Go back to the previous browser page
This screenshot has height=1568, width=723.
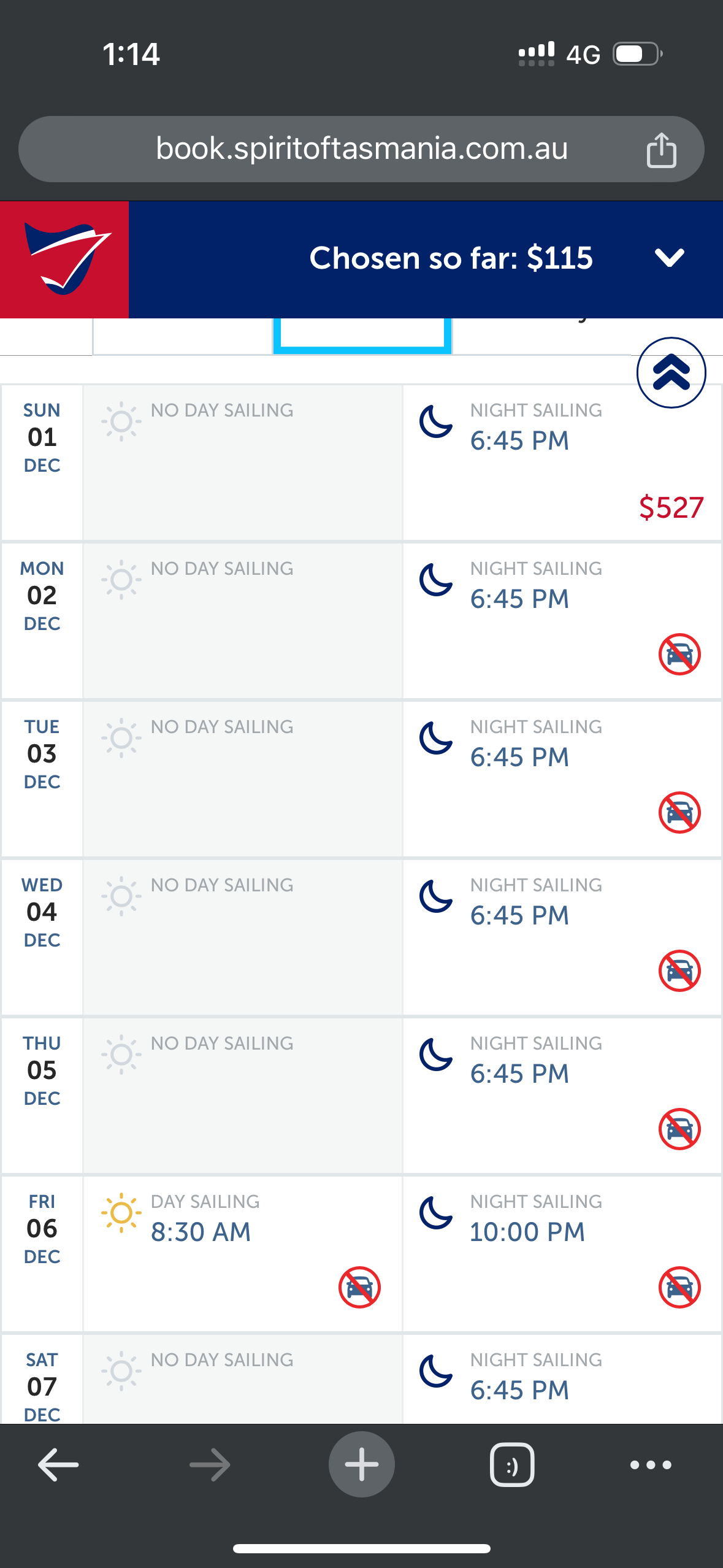pos(58,1465)
